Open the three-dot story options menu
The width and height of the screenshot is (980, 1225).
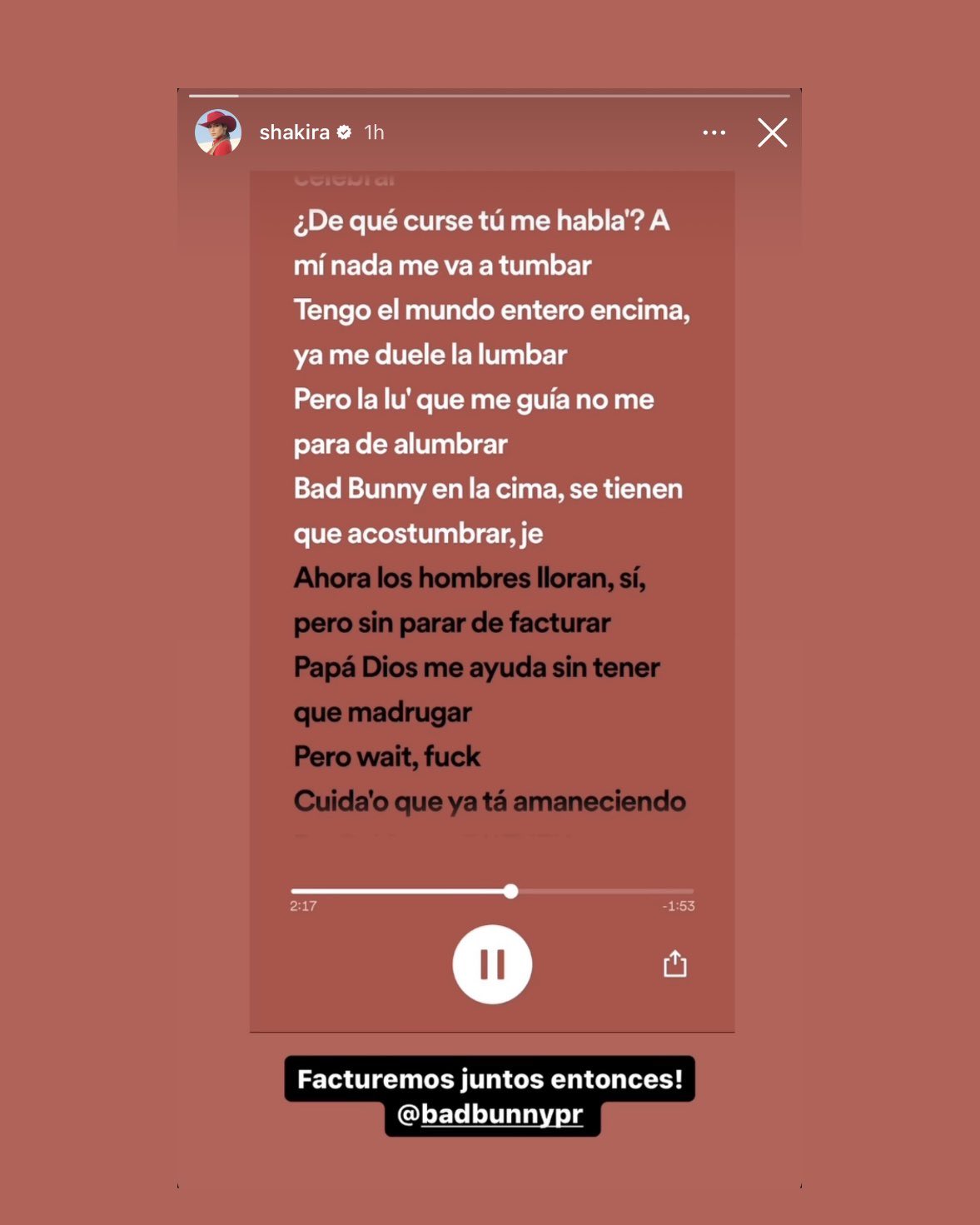714,132
